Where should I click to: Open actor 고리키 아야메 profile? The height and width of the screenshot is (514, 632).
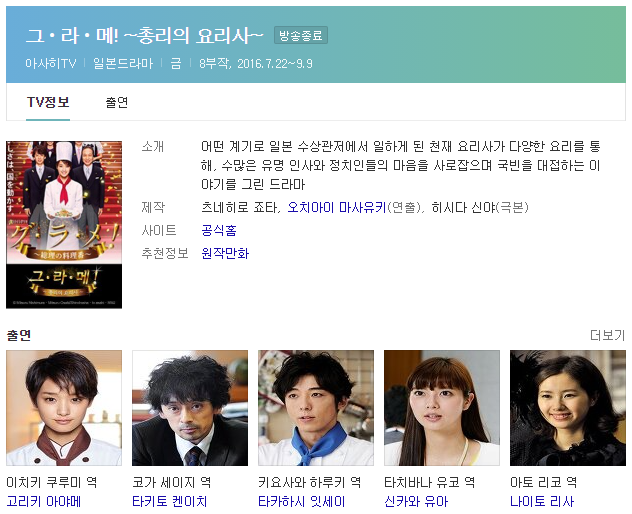coord(43,501)
